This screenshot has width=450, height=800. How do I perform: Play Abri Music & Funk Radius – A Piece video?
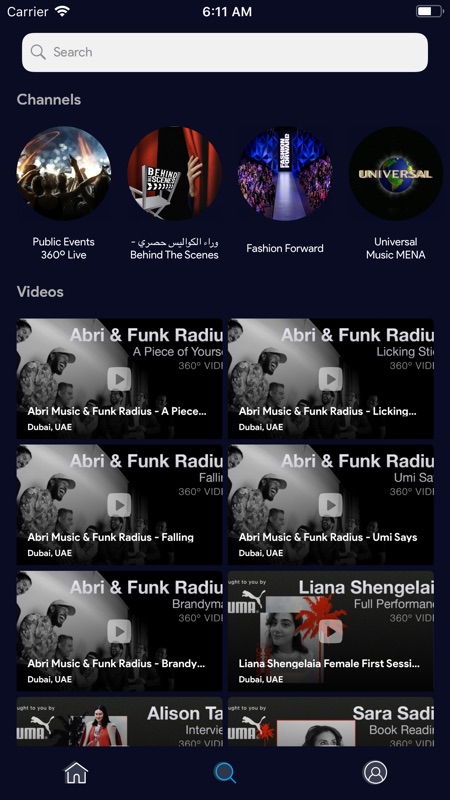(x=119, y=379)
